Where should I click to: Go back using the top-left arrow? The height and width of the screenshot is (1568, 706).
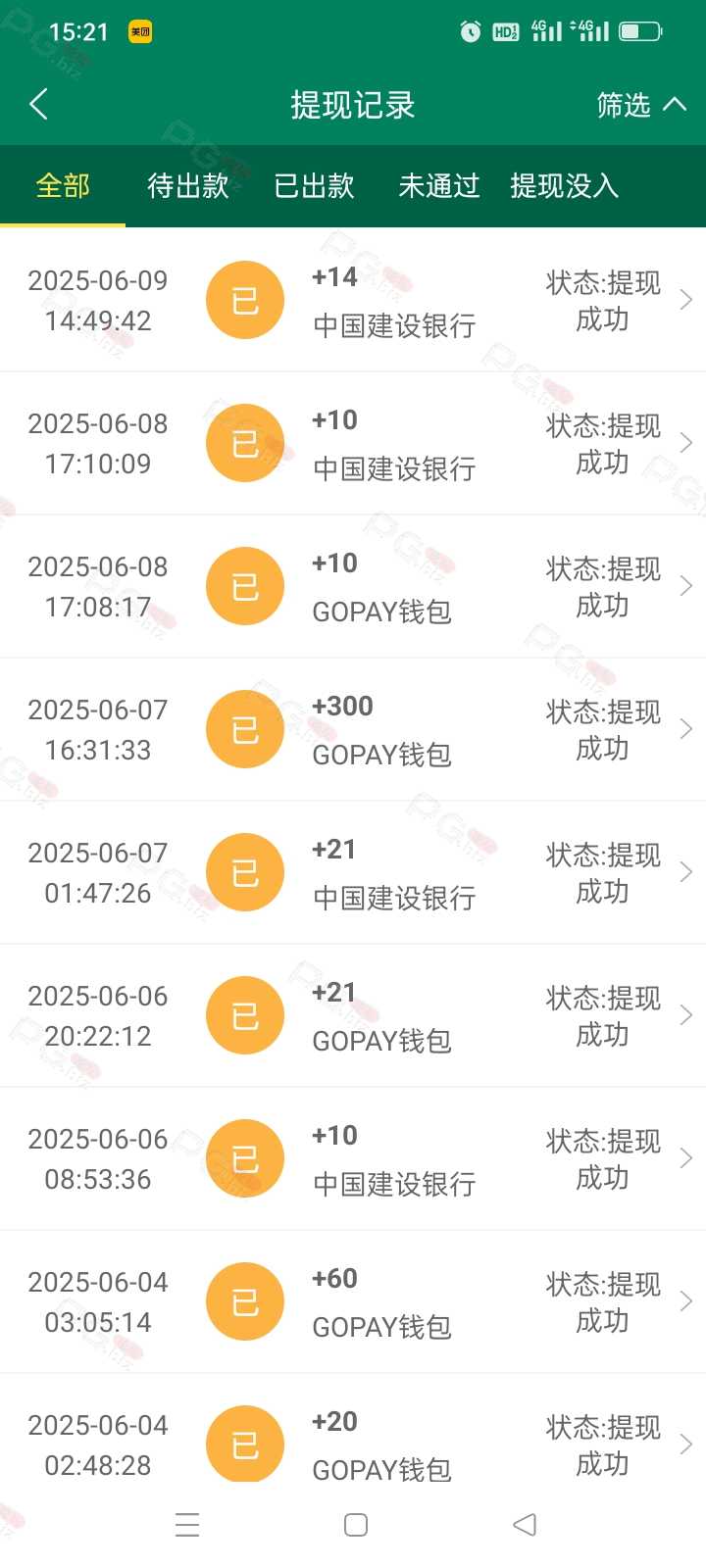click(x=39, y=104)
